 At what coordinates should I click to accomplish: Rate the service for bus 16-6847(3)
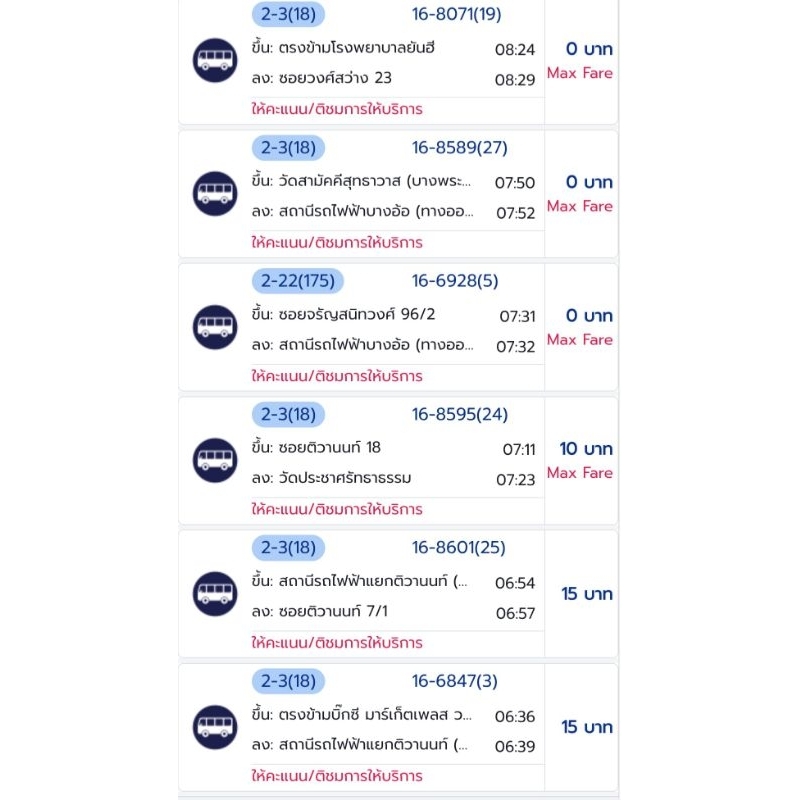[x=337, y=776]
